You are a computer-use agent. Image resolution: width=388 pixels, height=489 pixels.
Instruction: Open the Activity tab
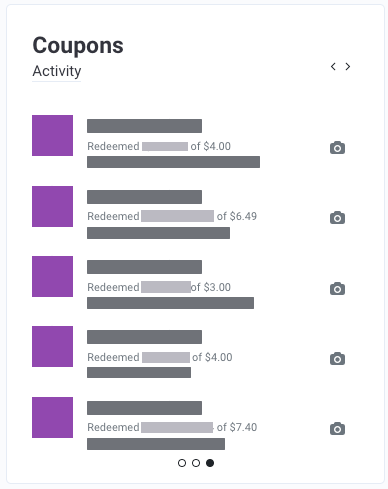point(57,71)
